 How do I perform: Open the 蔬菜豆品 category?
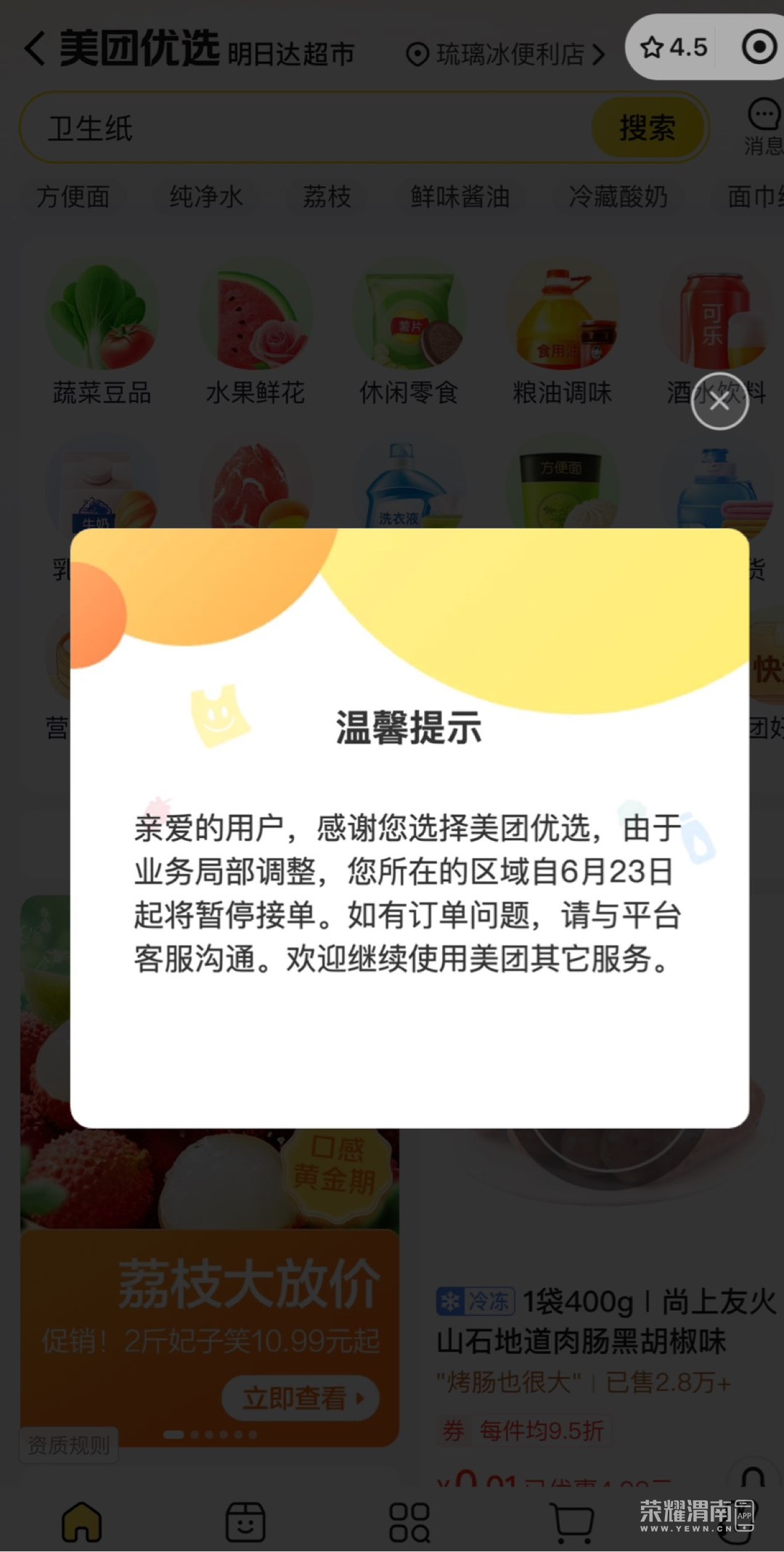(102, 334)
